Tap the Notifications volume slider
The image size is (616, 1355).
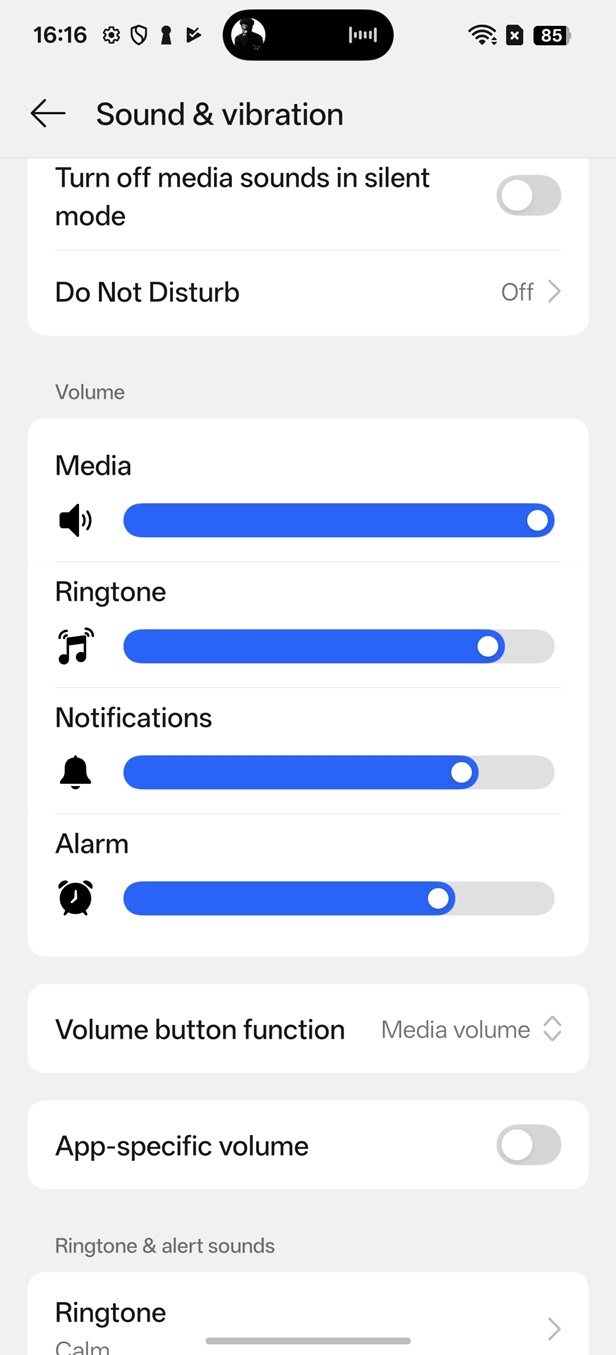(x=338, y=772)
